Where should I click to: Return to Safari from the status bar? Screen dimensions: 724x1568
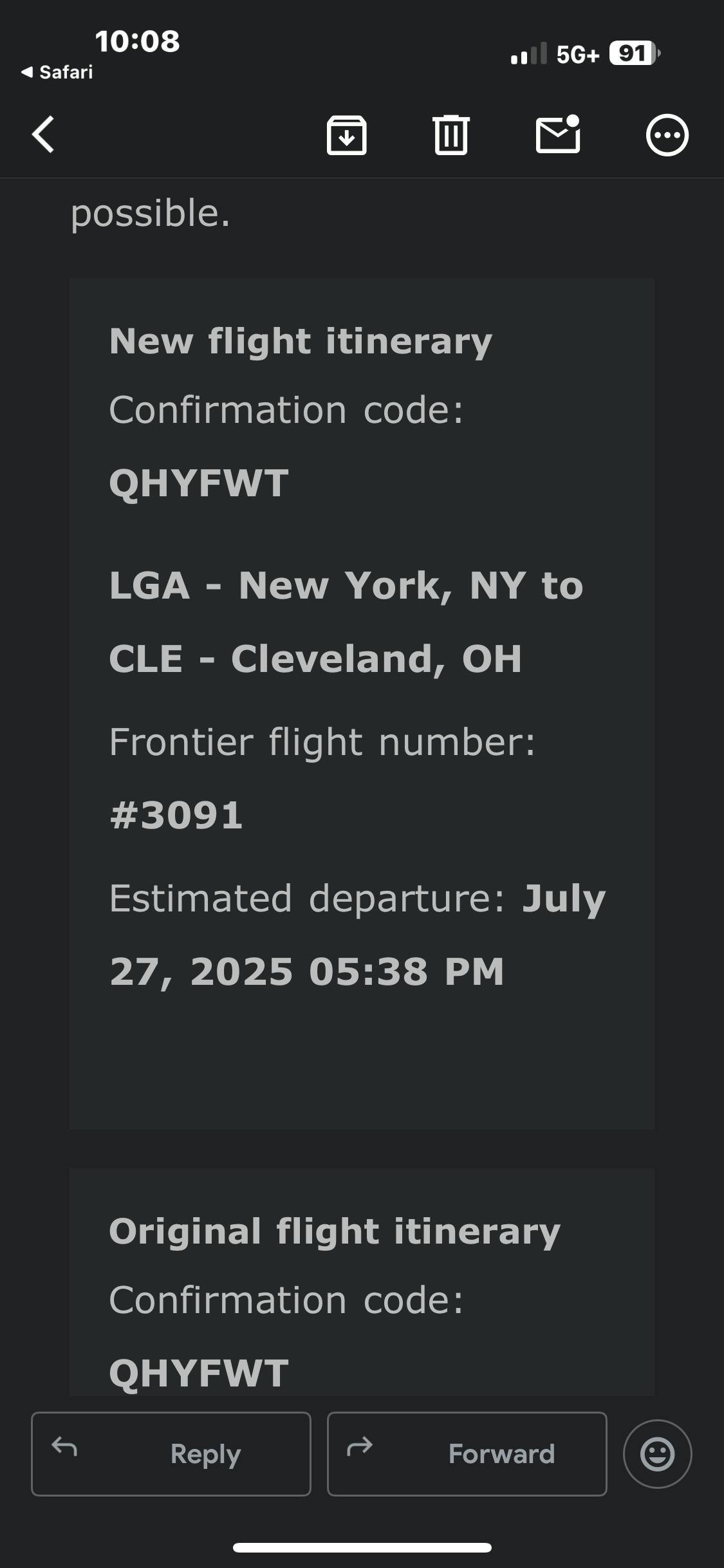[57, 72]
